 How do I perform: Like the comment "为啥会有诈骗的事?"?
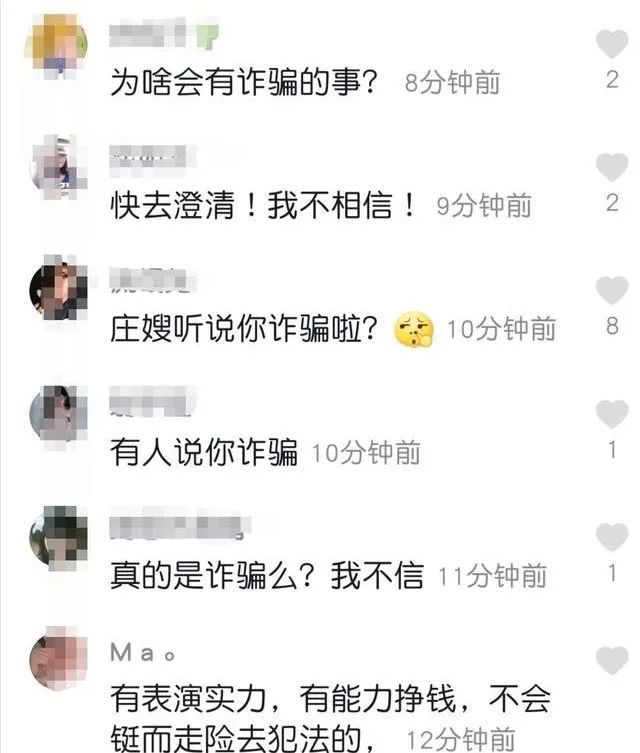611,45
